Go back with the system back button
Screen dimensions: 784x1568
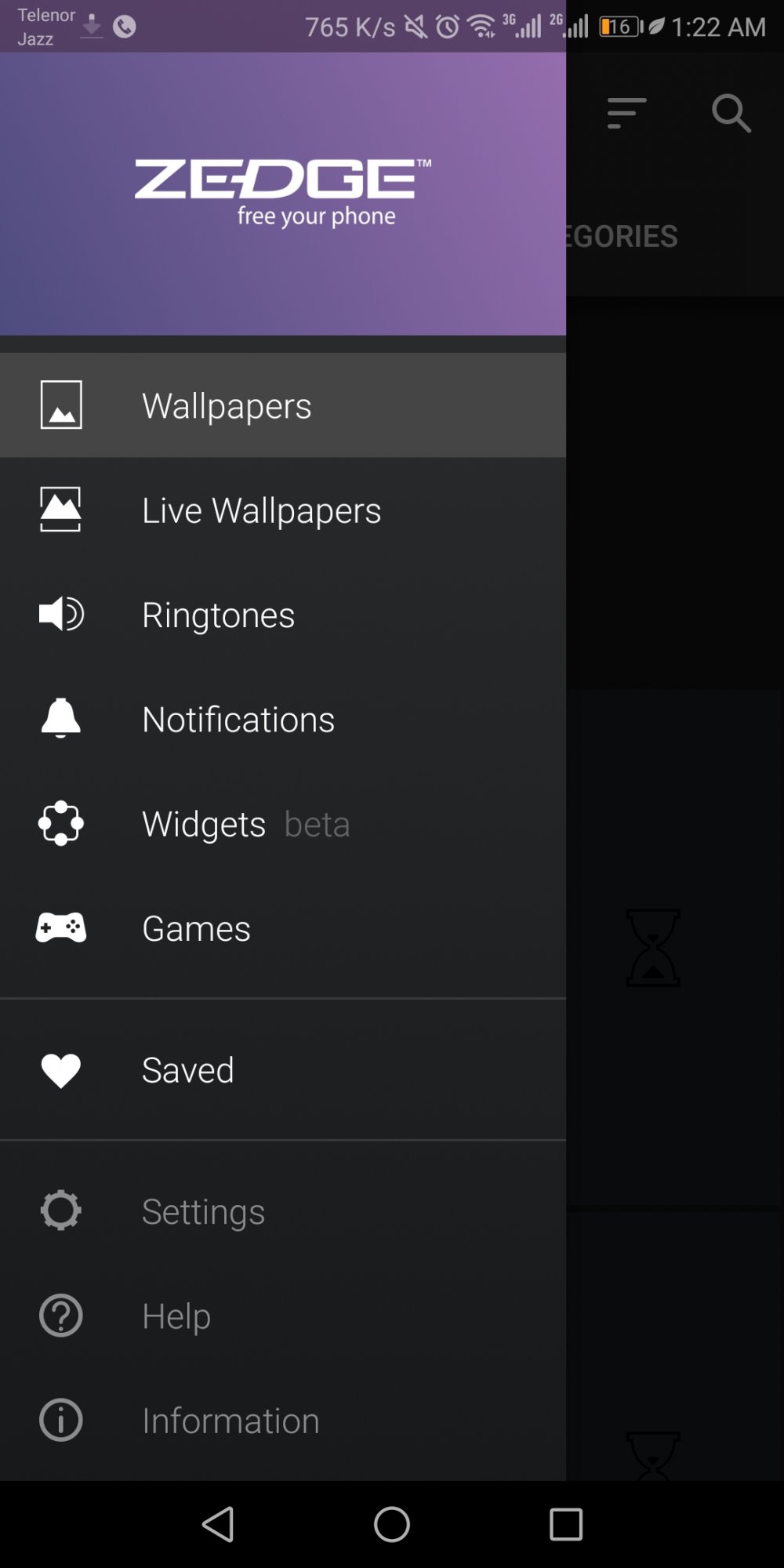coord(218,1524)
